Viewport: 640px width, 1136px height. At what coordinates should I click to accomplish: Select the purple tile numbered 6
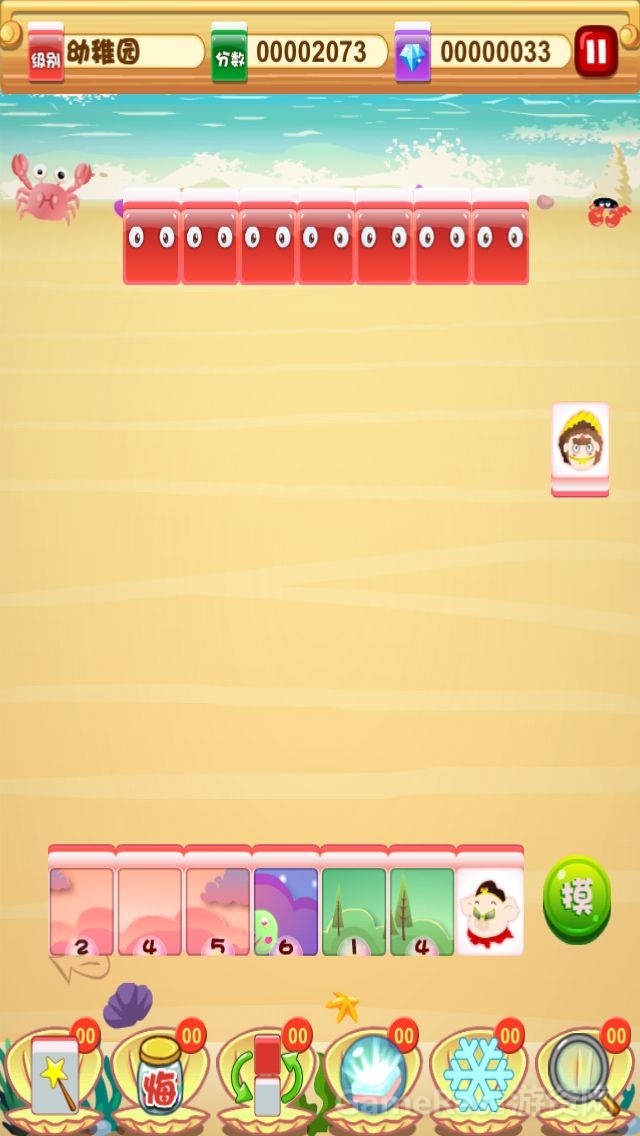[x=286, y=910]
